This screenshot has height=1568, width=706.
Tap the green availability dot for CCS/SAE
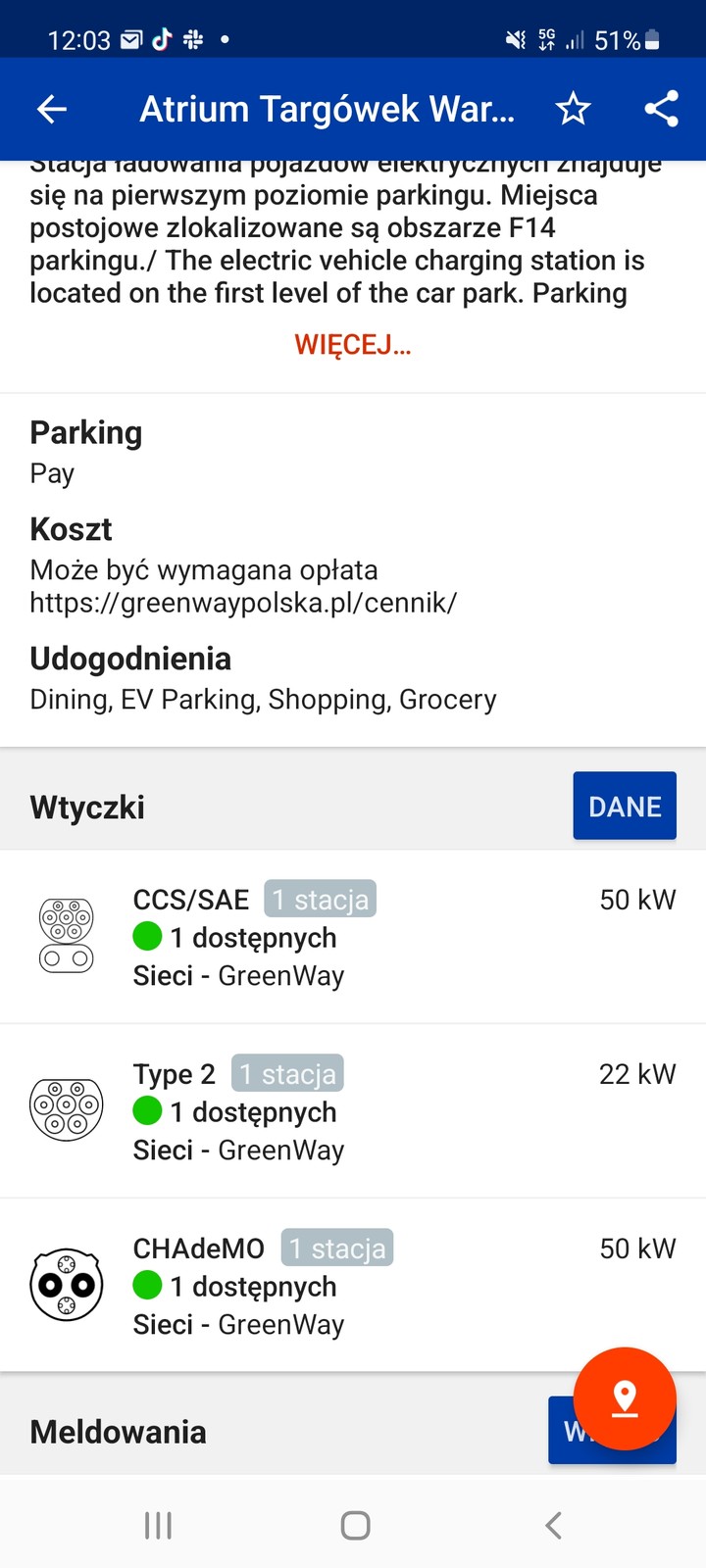(x=147, y=937)
